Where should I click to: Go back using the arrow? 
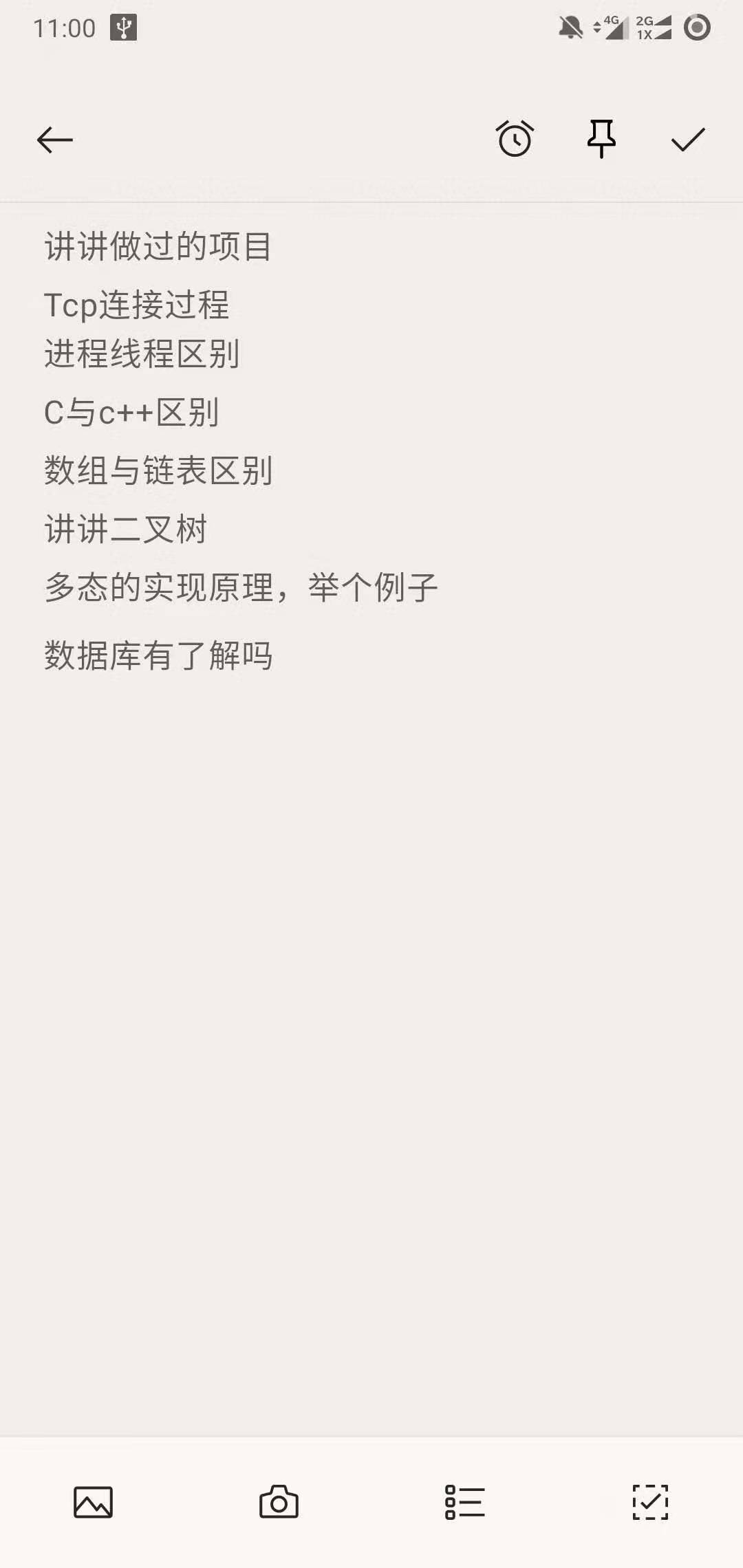(54, 140)
